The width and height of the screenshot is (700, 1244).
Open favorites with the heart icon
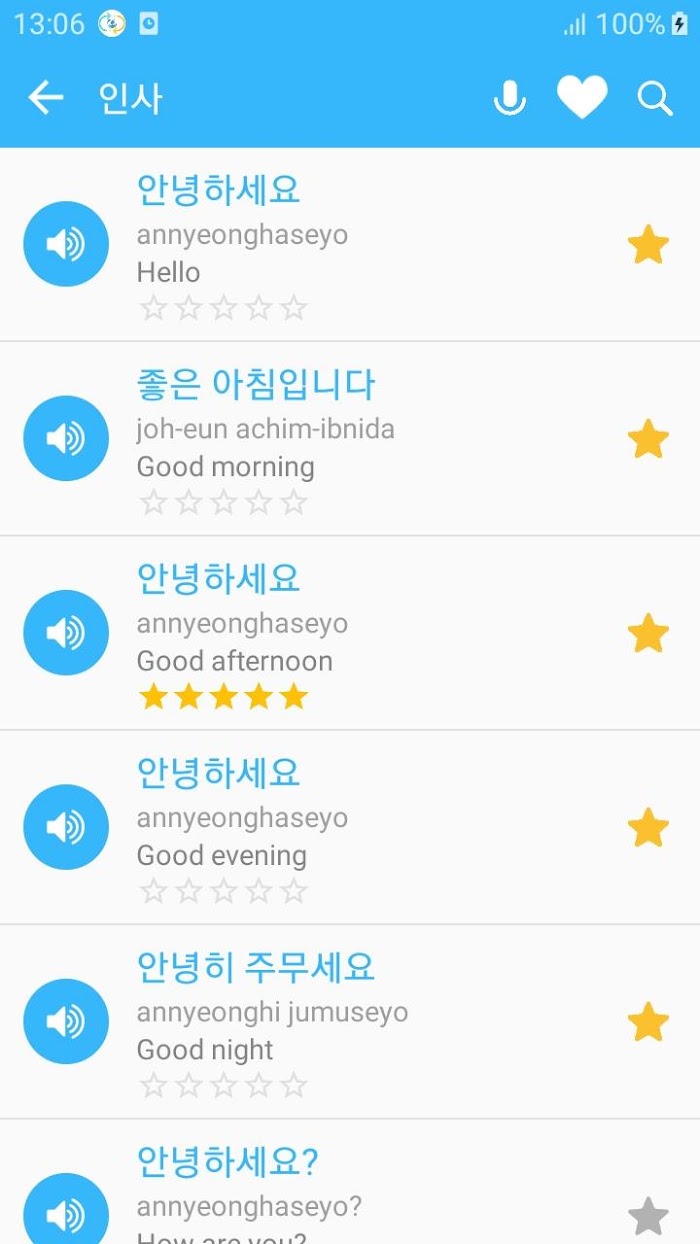582,98
